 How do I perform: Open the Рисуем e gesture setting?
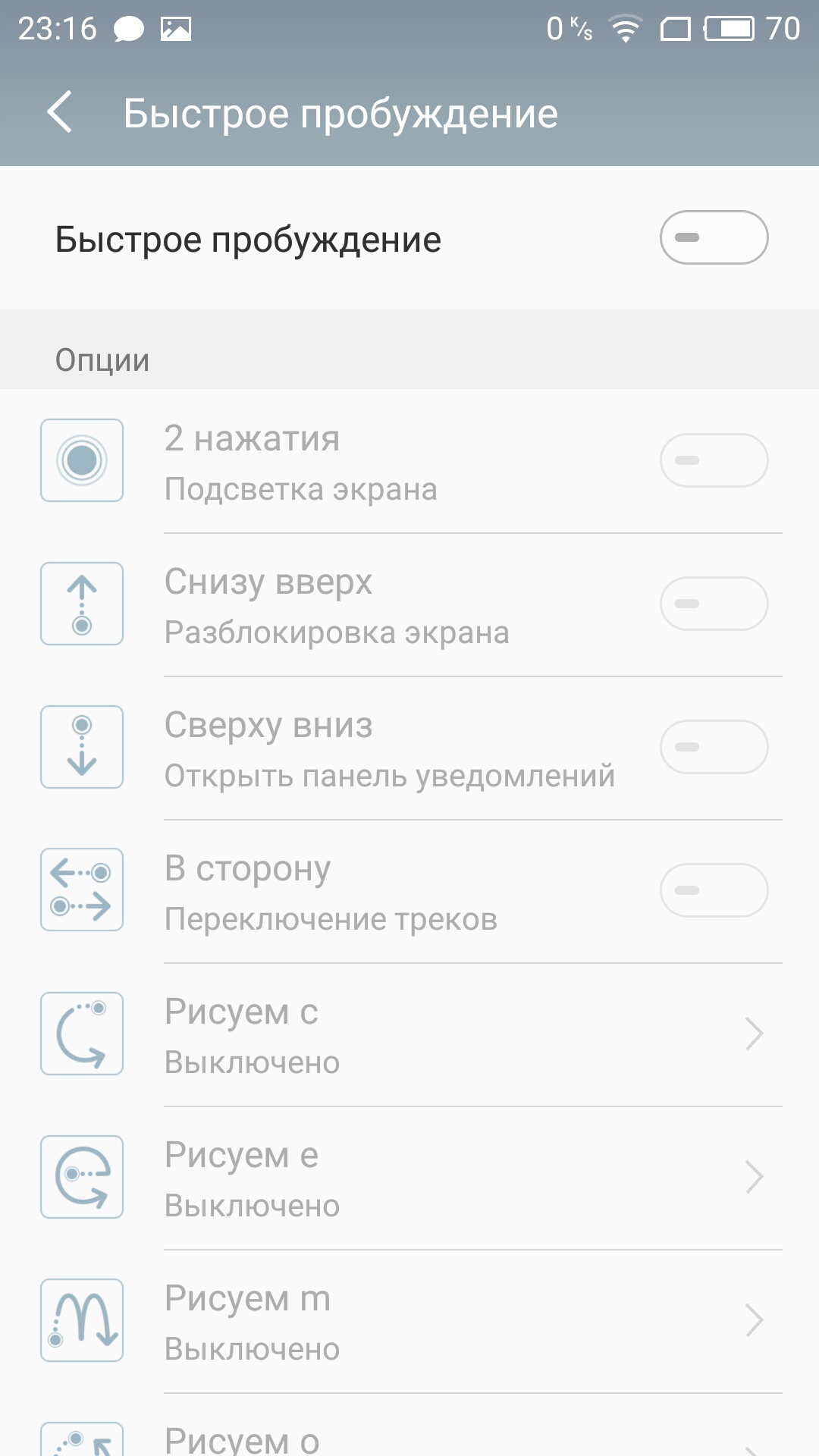coord(409,1178)
